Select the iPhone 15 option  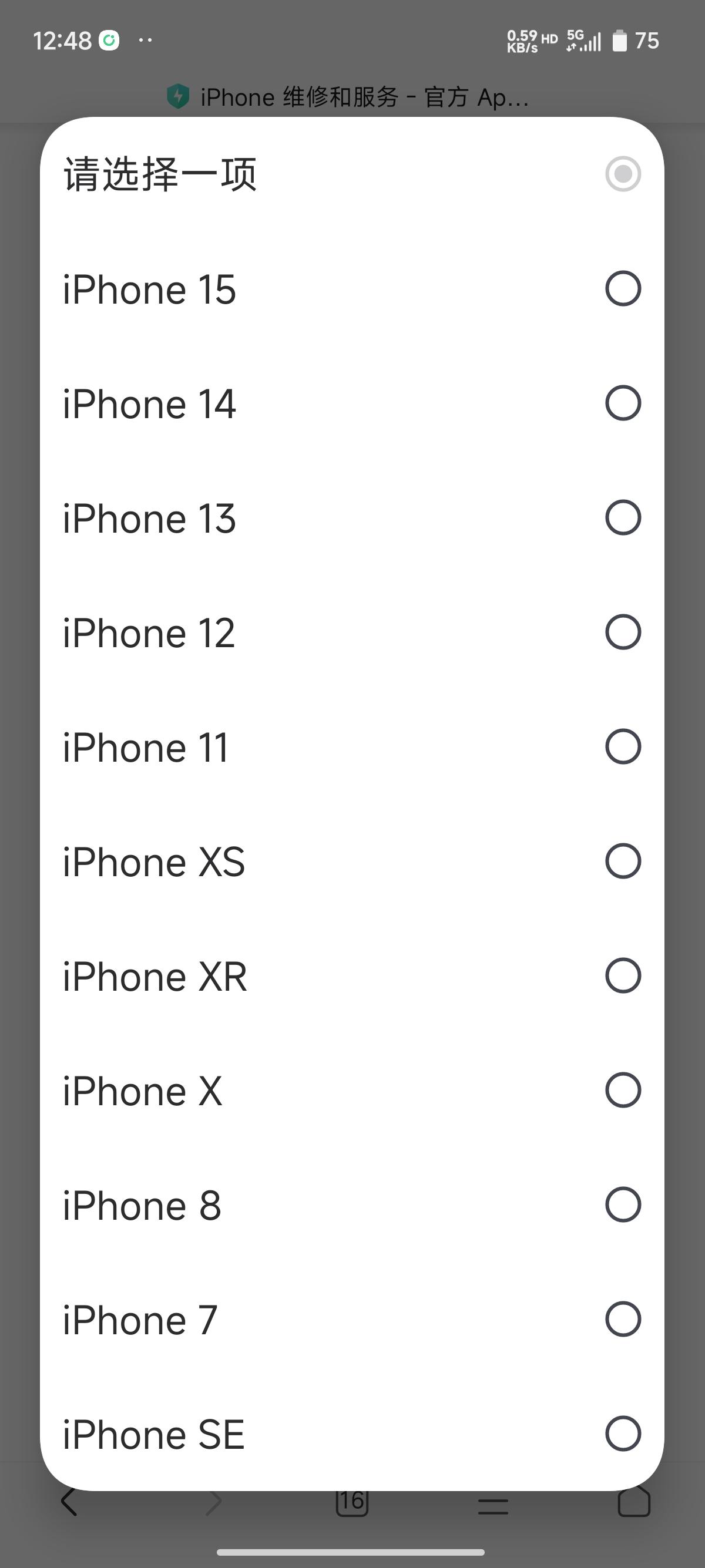coord(352,288)
